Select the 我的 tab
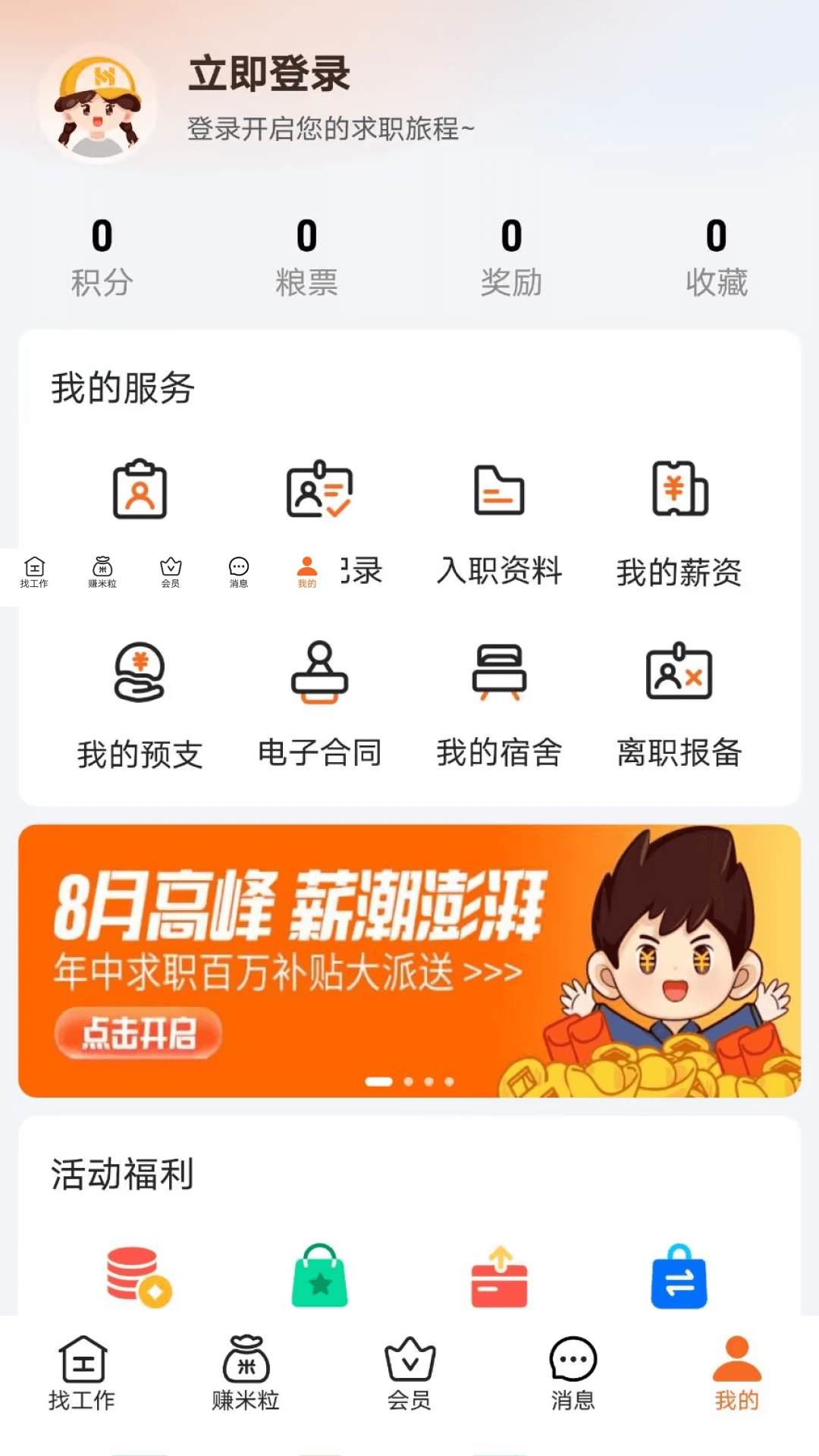Screen dimensions: 819x1456 point(736,1374)
